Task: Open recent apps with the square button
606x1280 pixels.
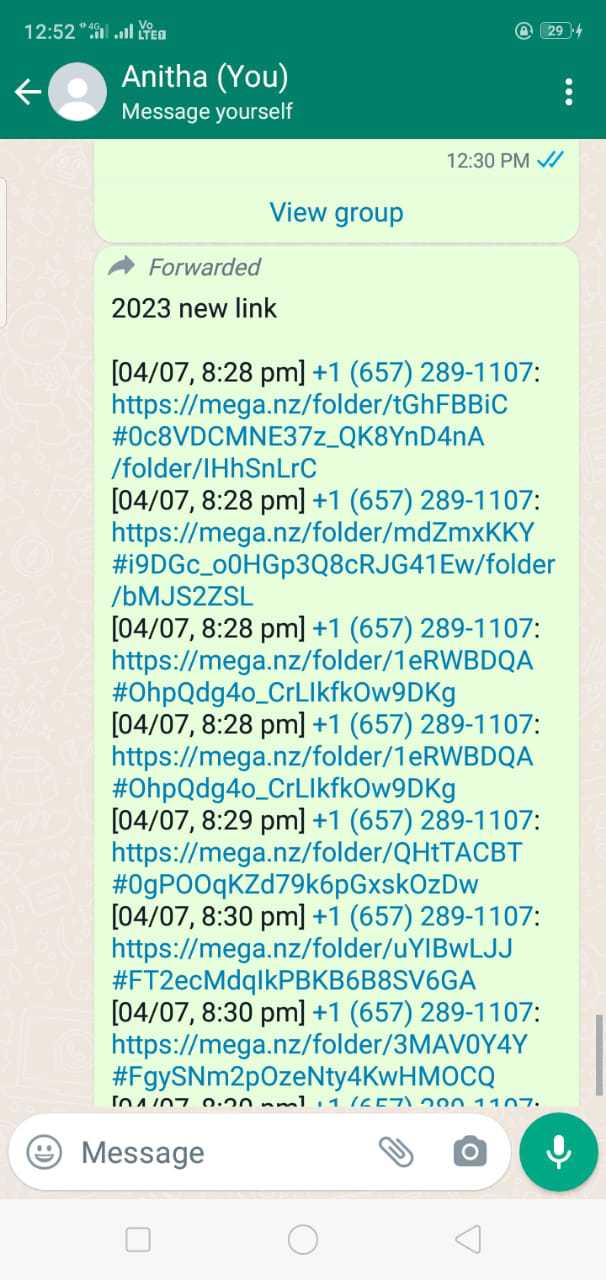Action: (x=138, y=1240)
